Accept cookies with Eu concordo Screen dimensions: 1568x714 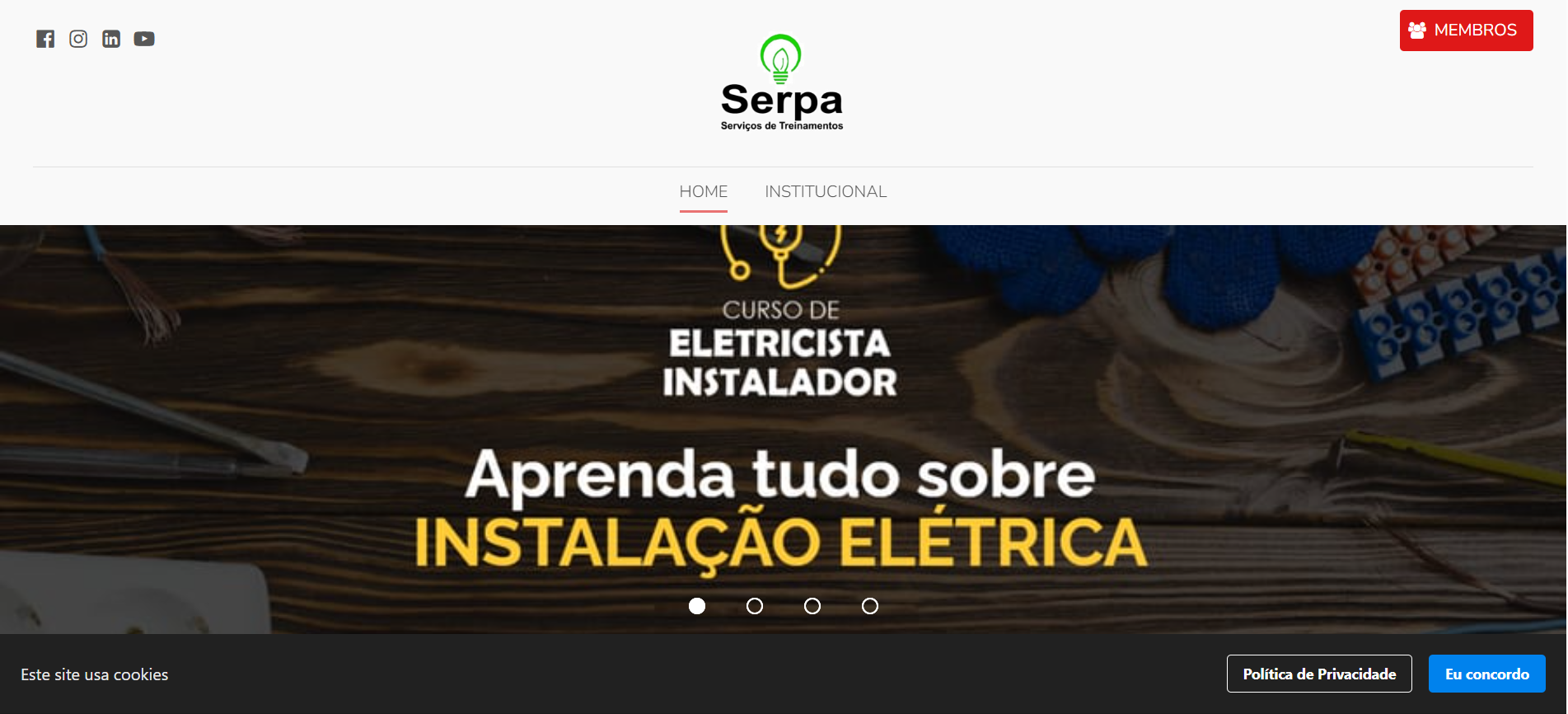pyautogui.click(x=1486, y=674)
